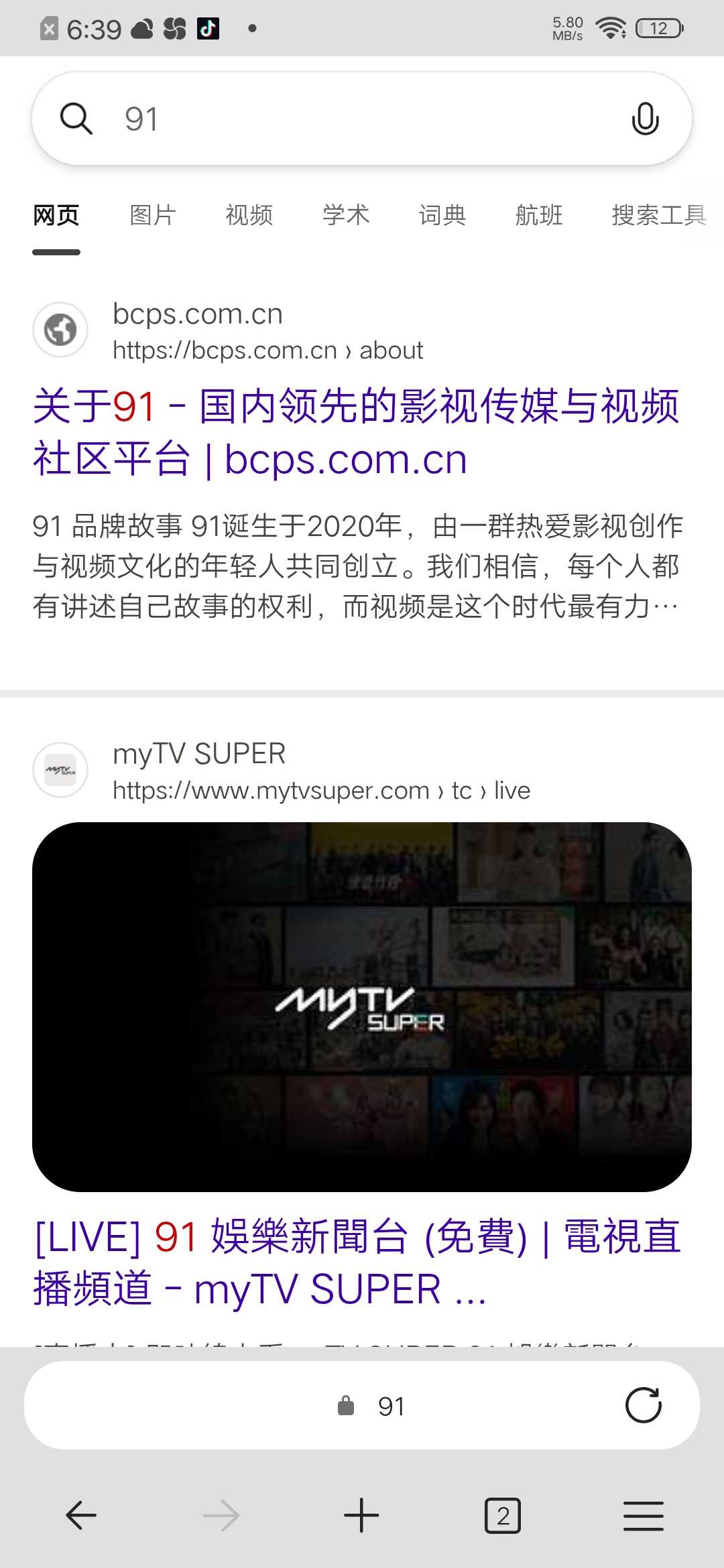Viewport: 724px width, 1568px height.
Task: Open the tab switcher showing 2 tabs
Action: 503,1516
